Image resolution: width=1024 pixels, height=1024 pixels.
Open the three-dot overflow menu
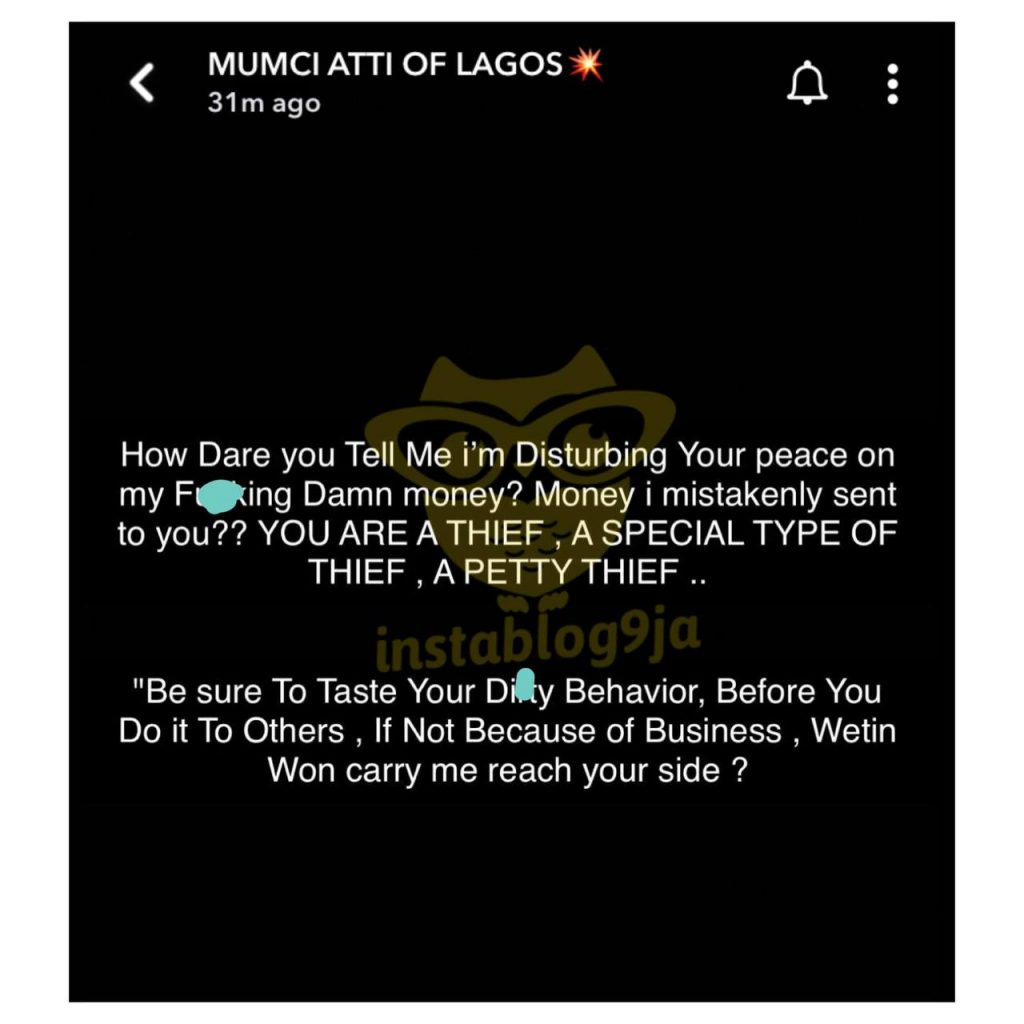892,84
